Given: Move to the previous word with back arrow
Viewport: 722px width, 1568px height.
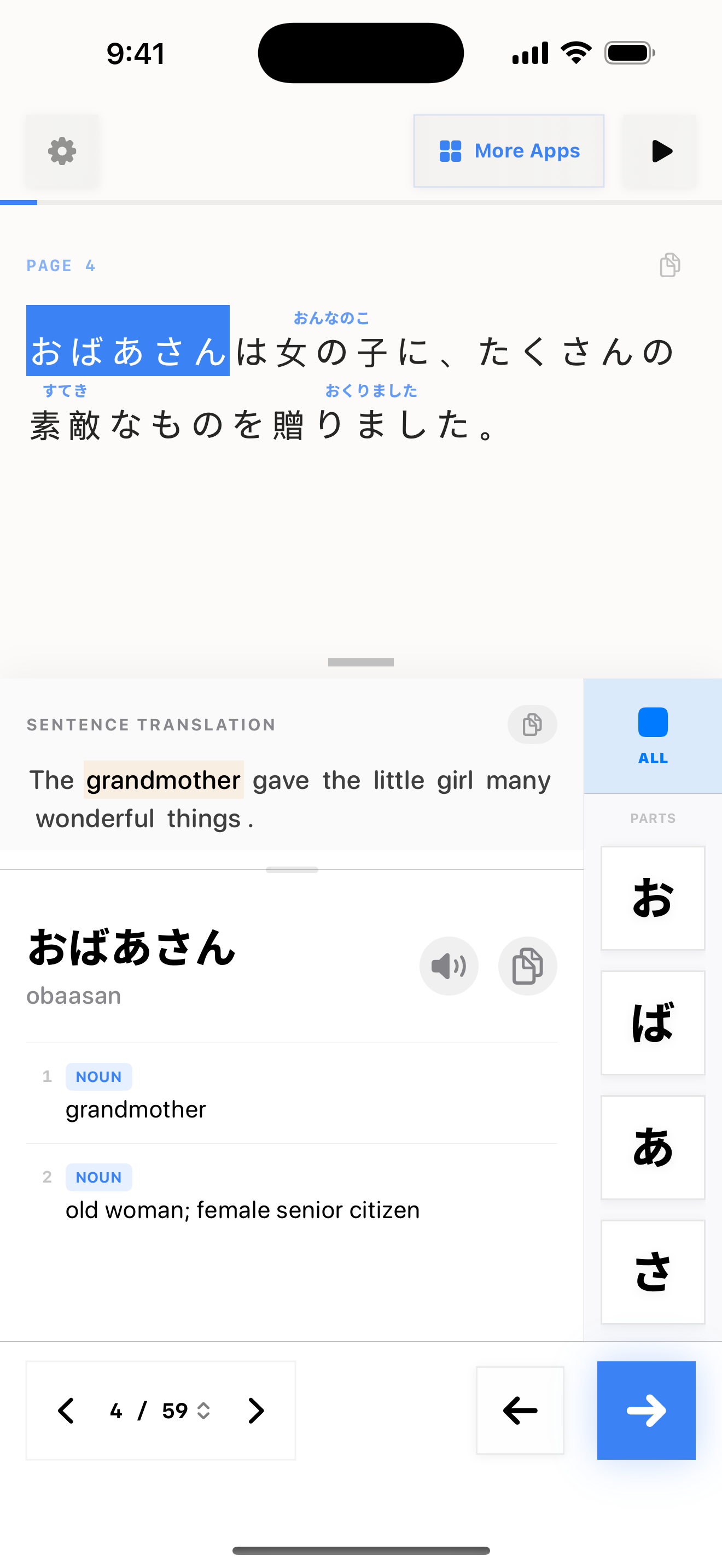Looking at the screenshot, I should (520, 1411).
